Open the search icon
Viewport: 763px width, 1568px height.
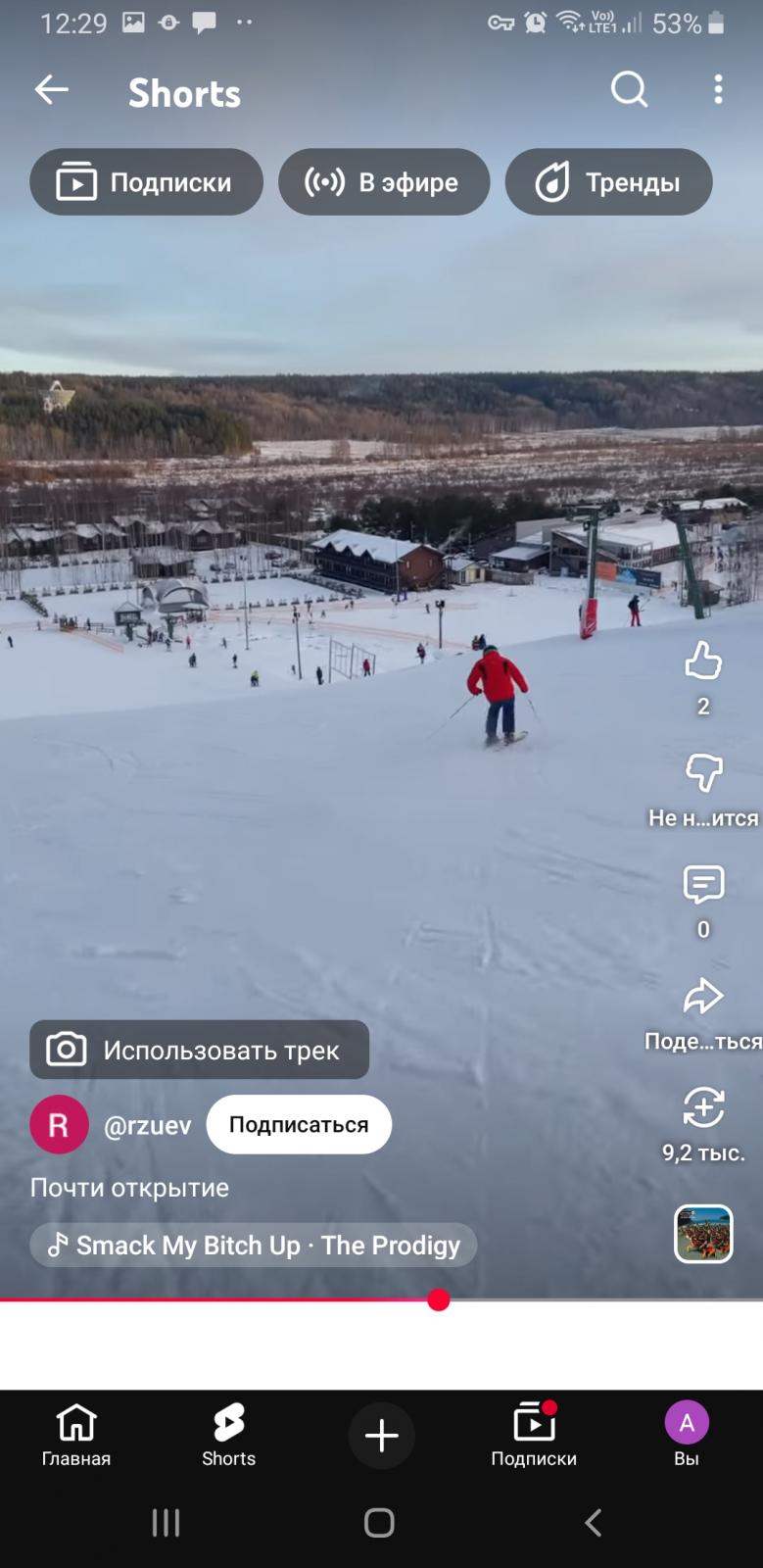point(629,90)
